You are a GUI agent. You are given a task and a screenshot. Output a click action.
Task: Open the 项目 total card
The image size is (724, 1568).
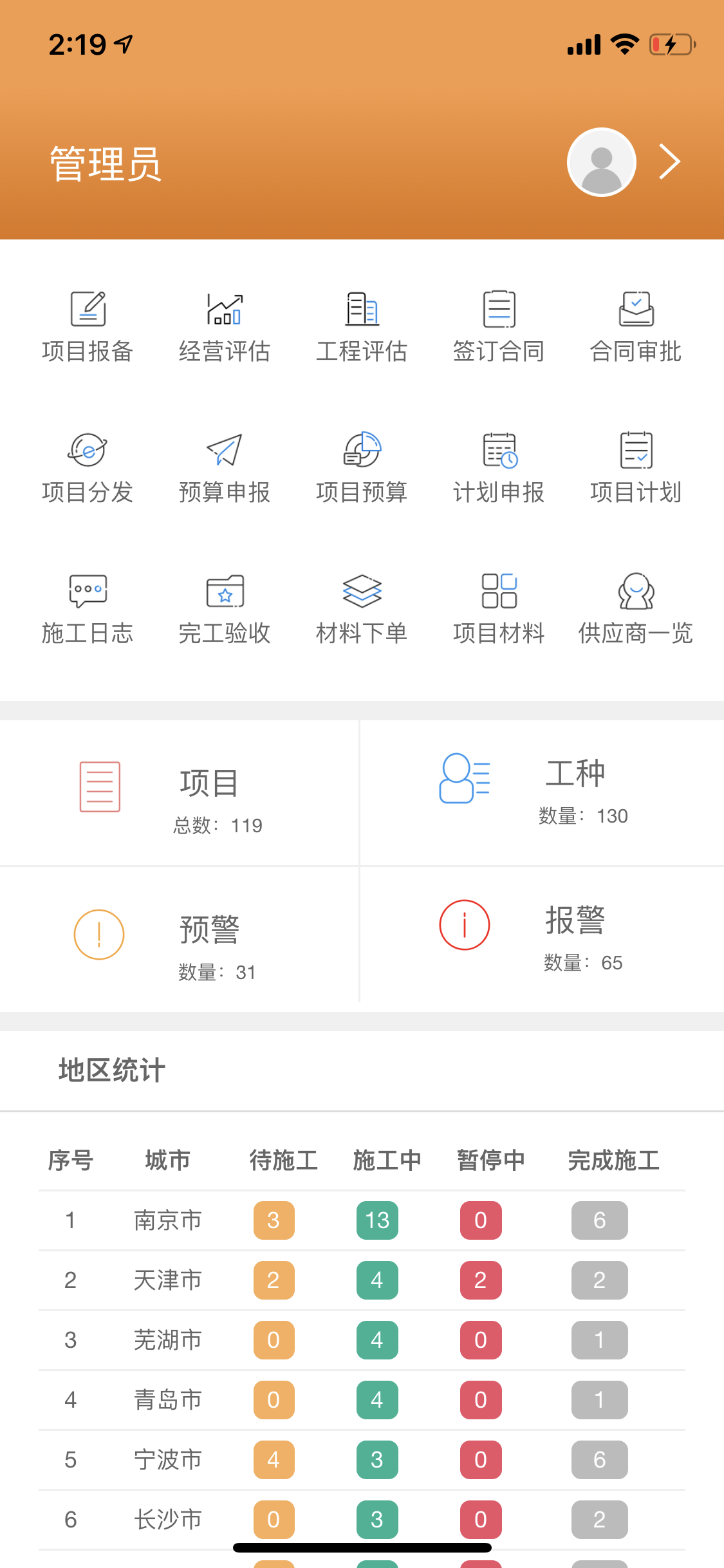179,793
